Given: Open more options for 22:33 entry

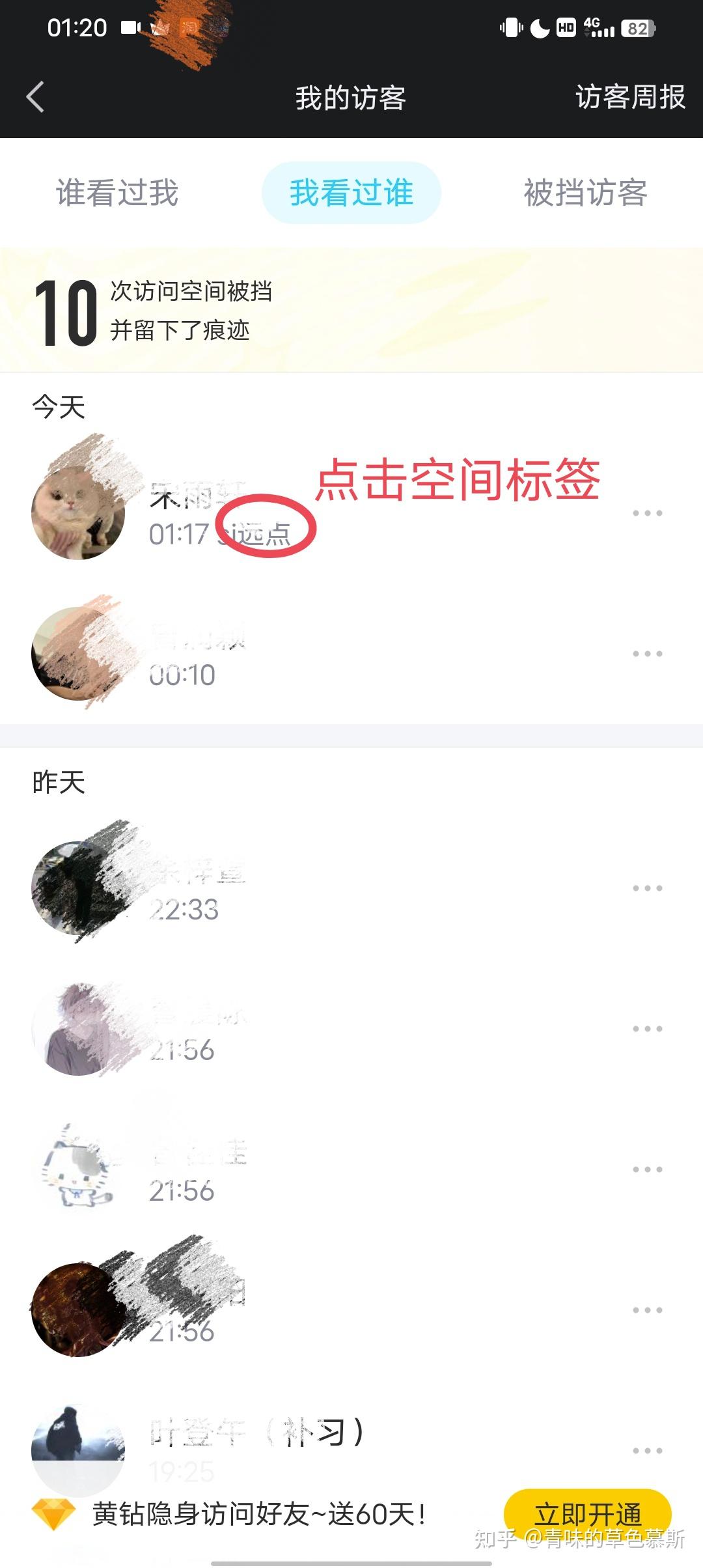Looking at the screenshot, I should click(647, 888).
